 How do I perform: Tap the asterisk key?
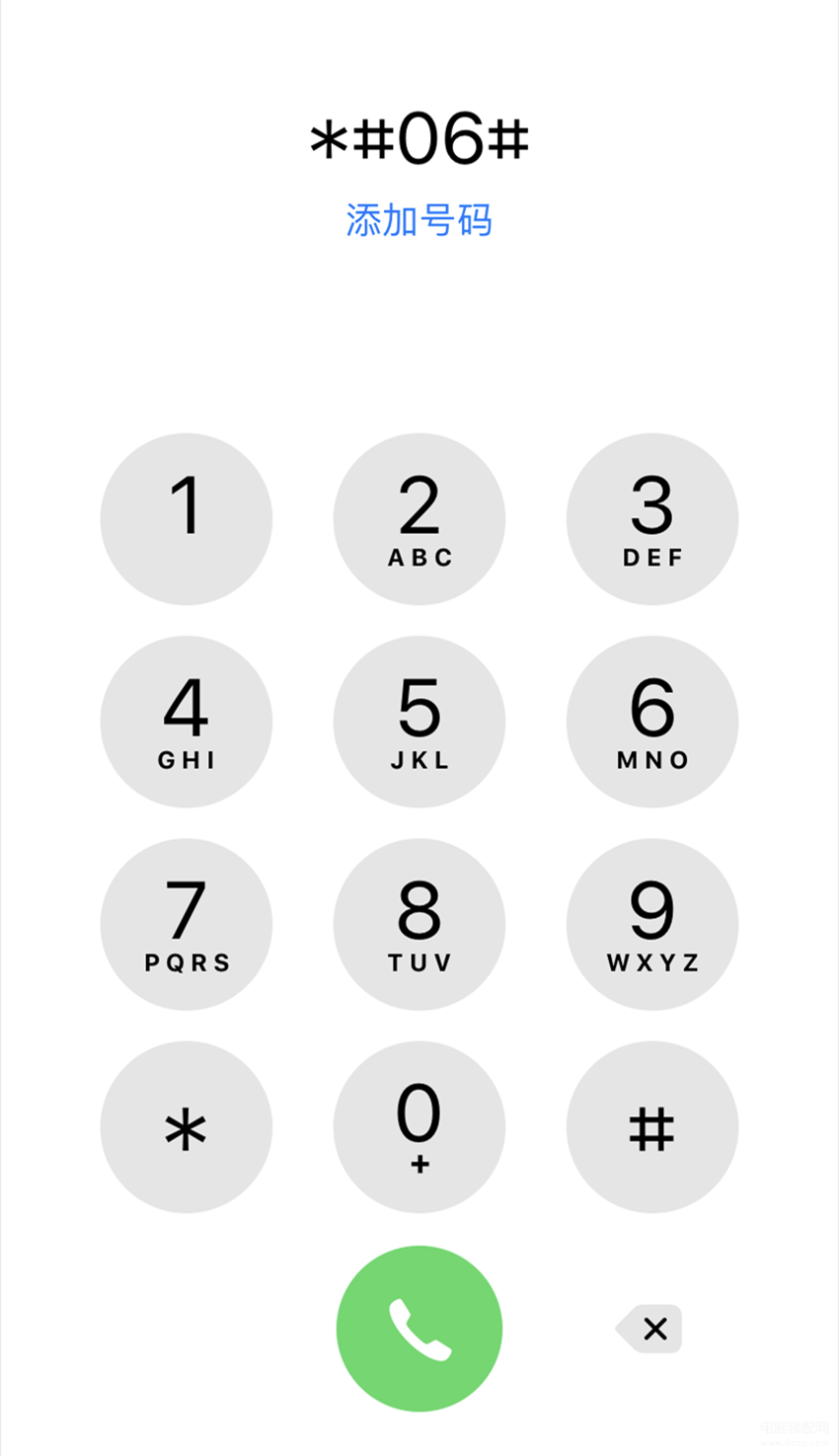[x=187, y=1127]
